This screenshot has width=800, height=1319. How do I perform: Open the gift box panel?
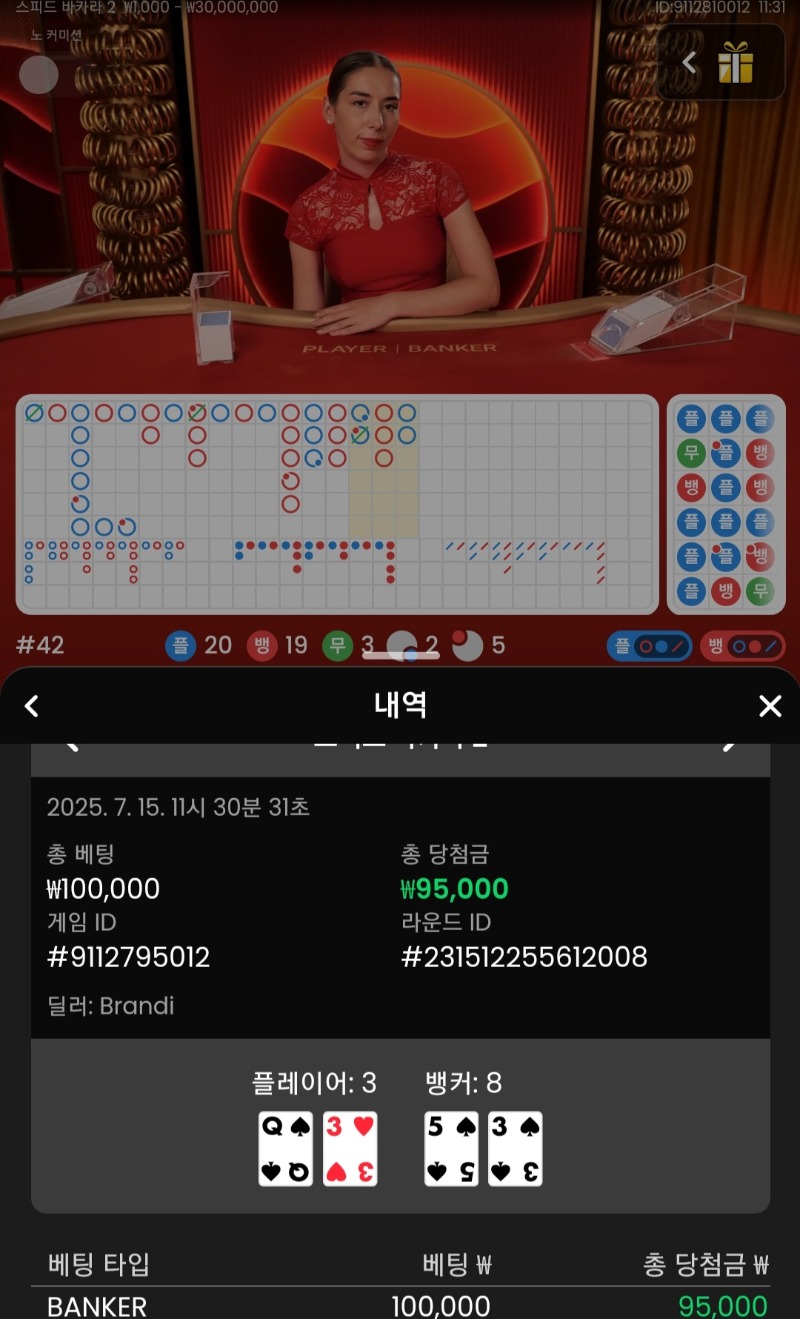[735, 64]
